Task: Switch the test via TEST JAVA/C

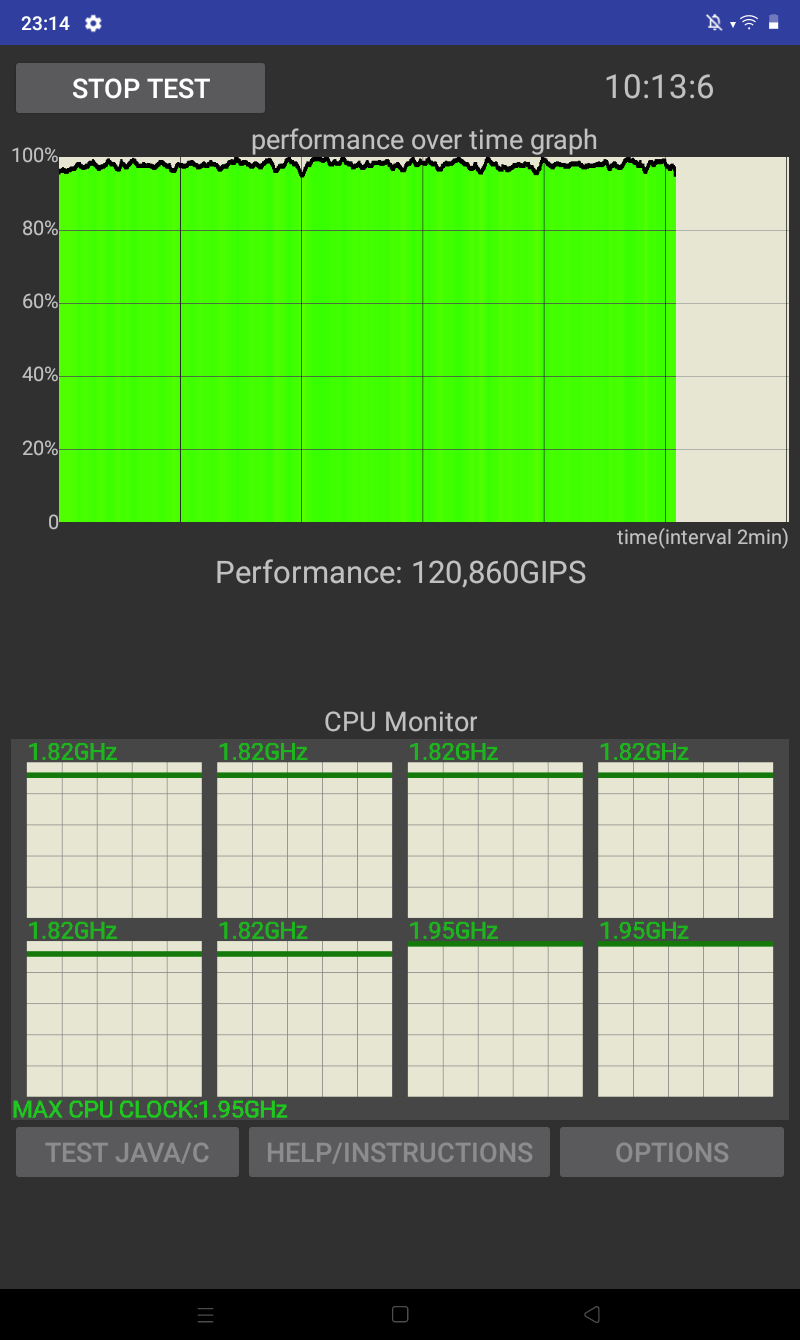Action: point(127,1152)
